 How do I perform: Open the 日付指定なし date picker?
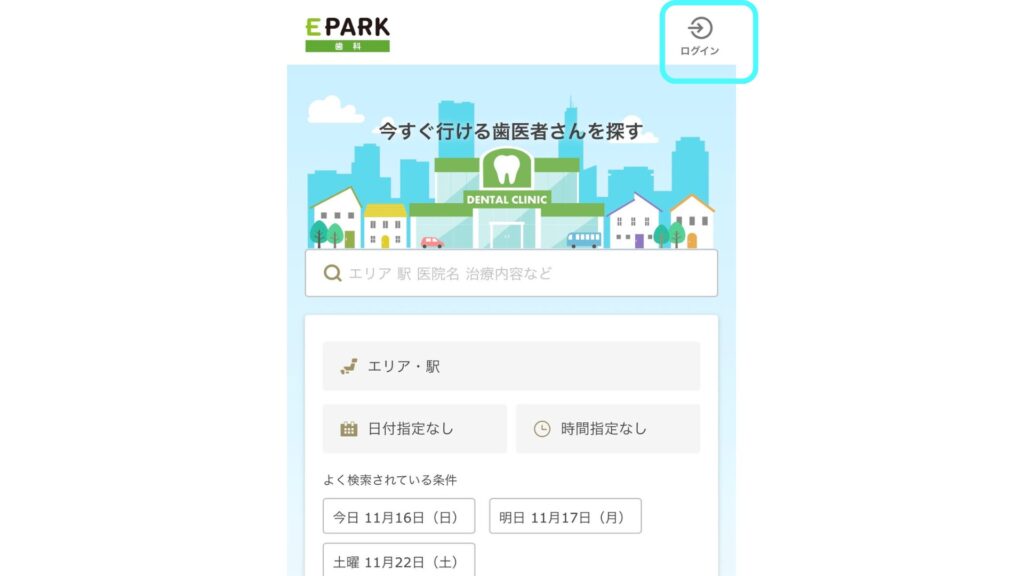click(x=414, y=428)
